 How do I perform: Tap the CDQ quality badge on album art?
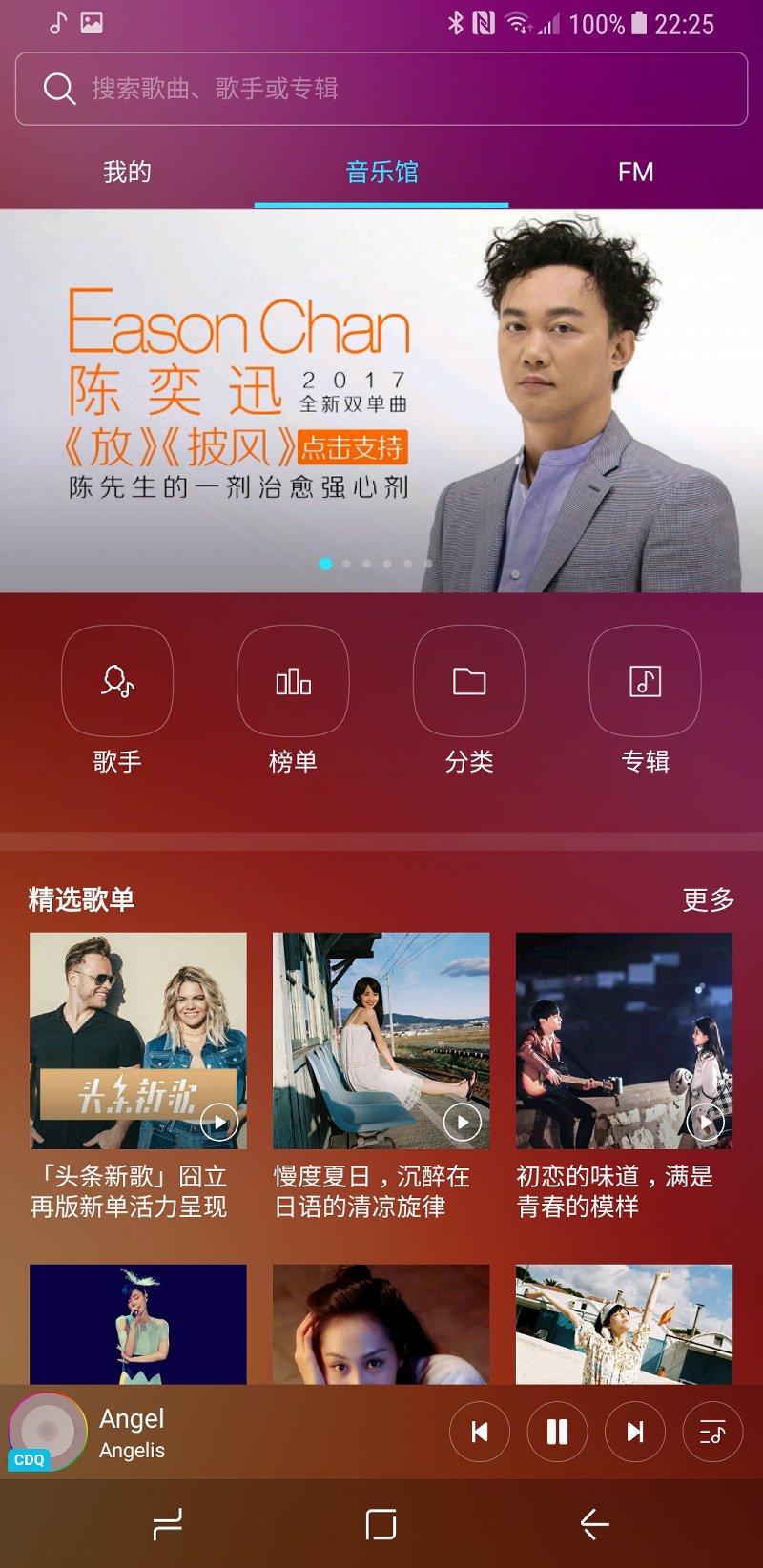tap(31, 1459)
